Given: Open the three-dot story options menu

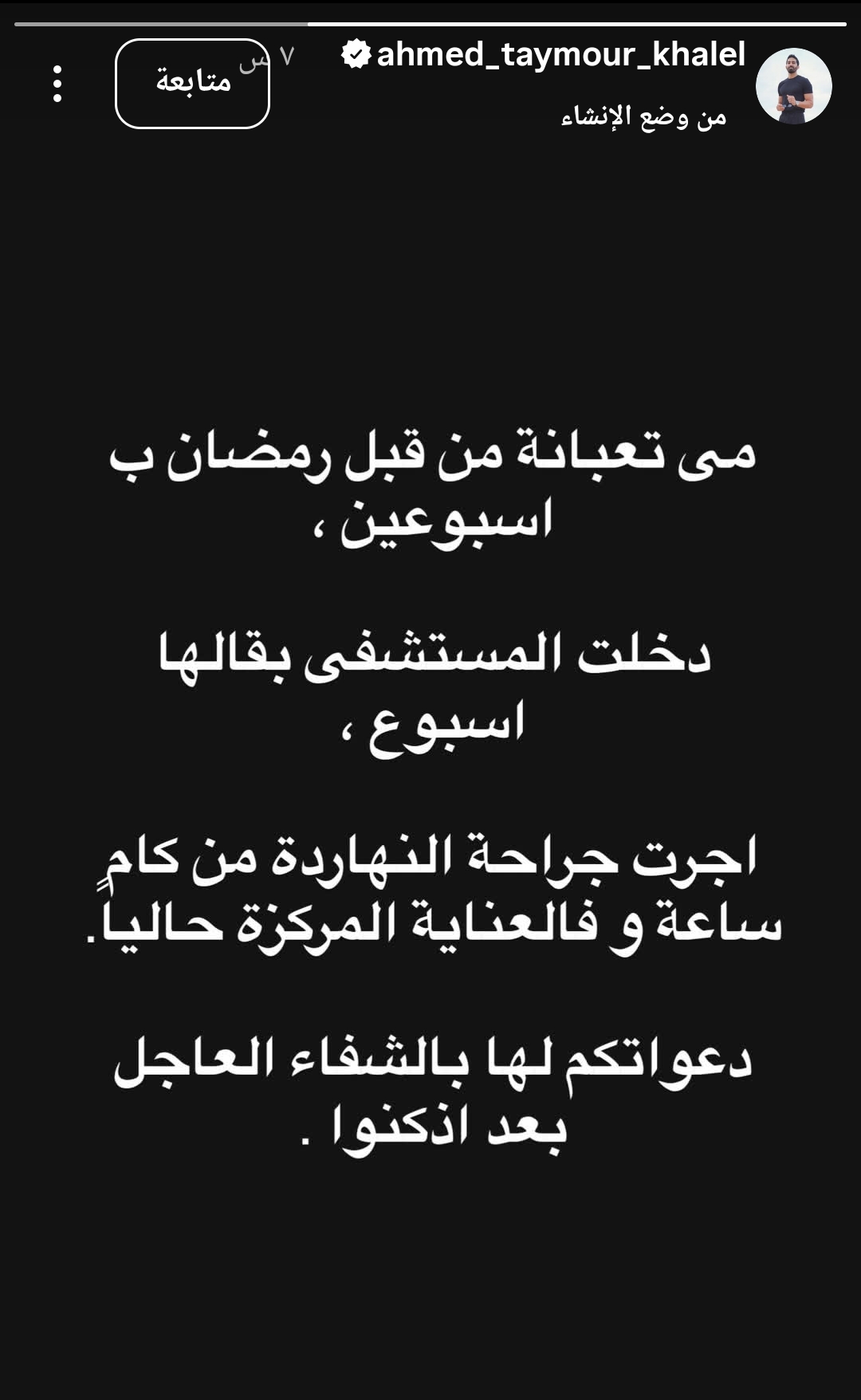Looking at the screenshot, I should click(57, 84).
